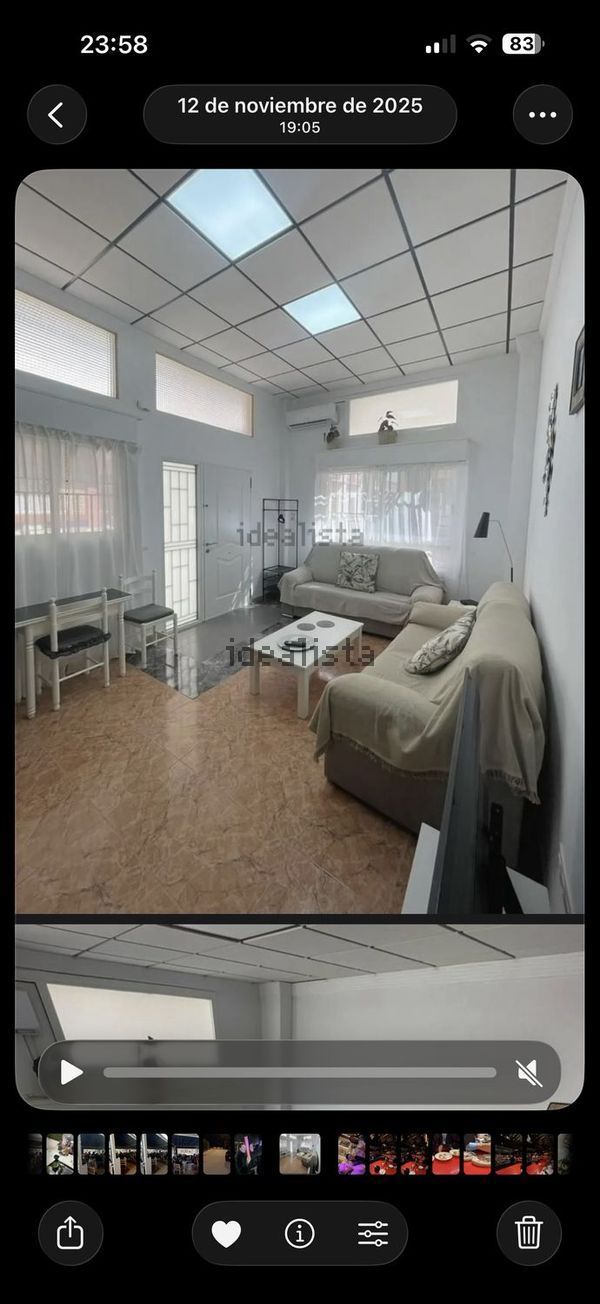Viewport: 600px width, 1304px height.
Task: Open the edit adjustments tool
Action: (x=373, y=1233)
